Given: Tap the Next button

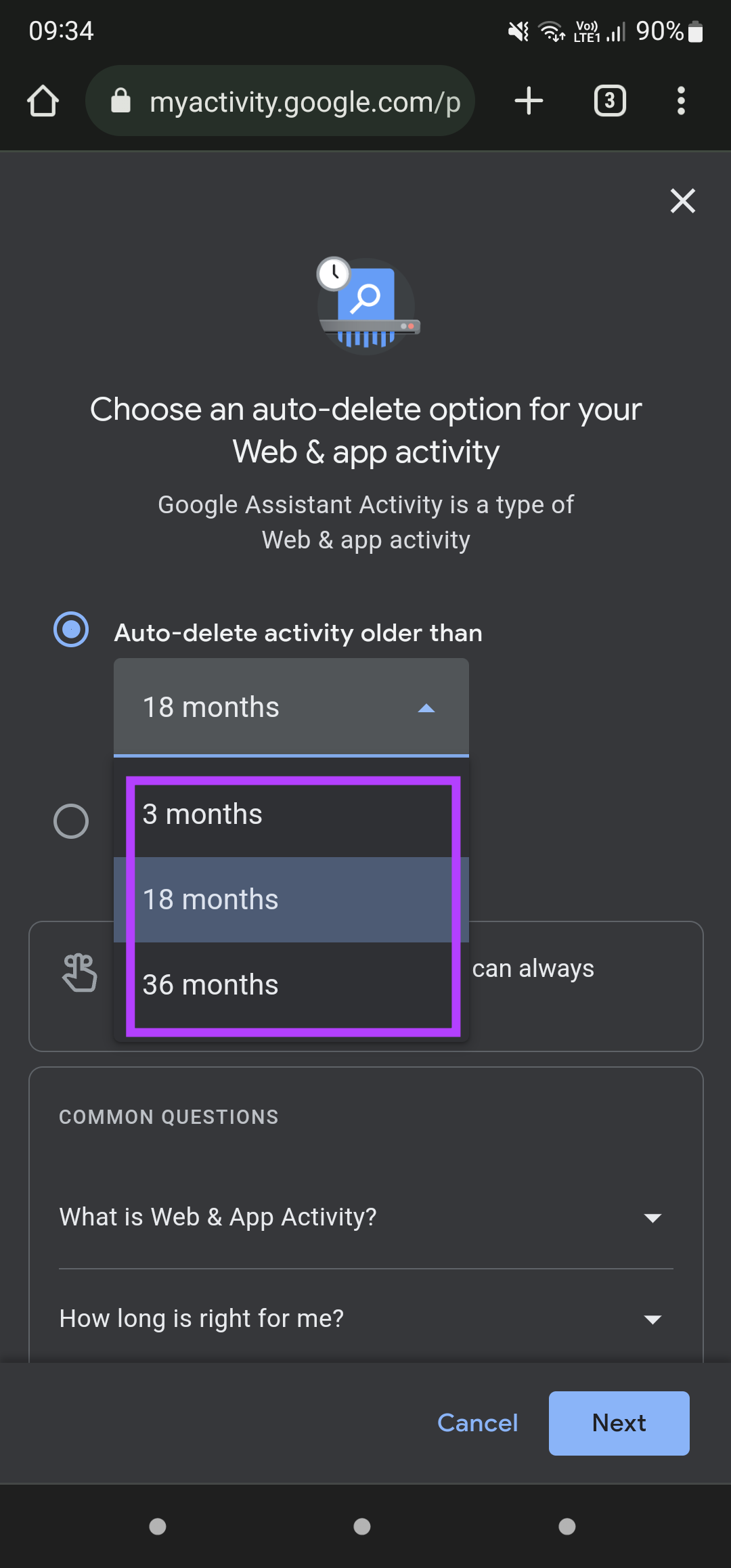Looking at the screenshot, I should [619, 1423].
